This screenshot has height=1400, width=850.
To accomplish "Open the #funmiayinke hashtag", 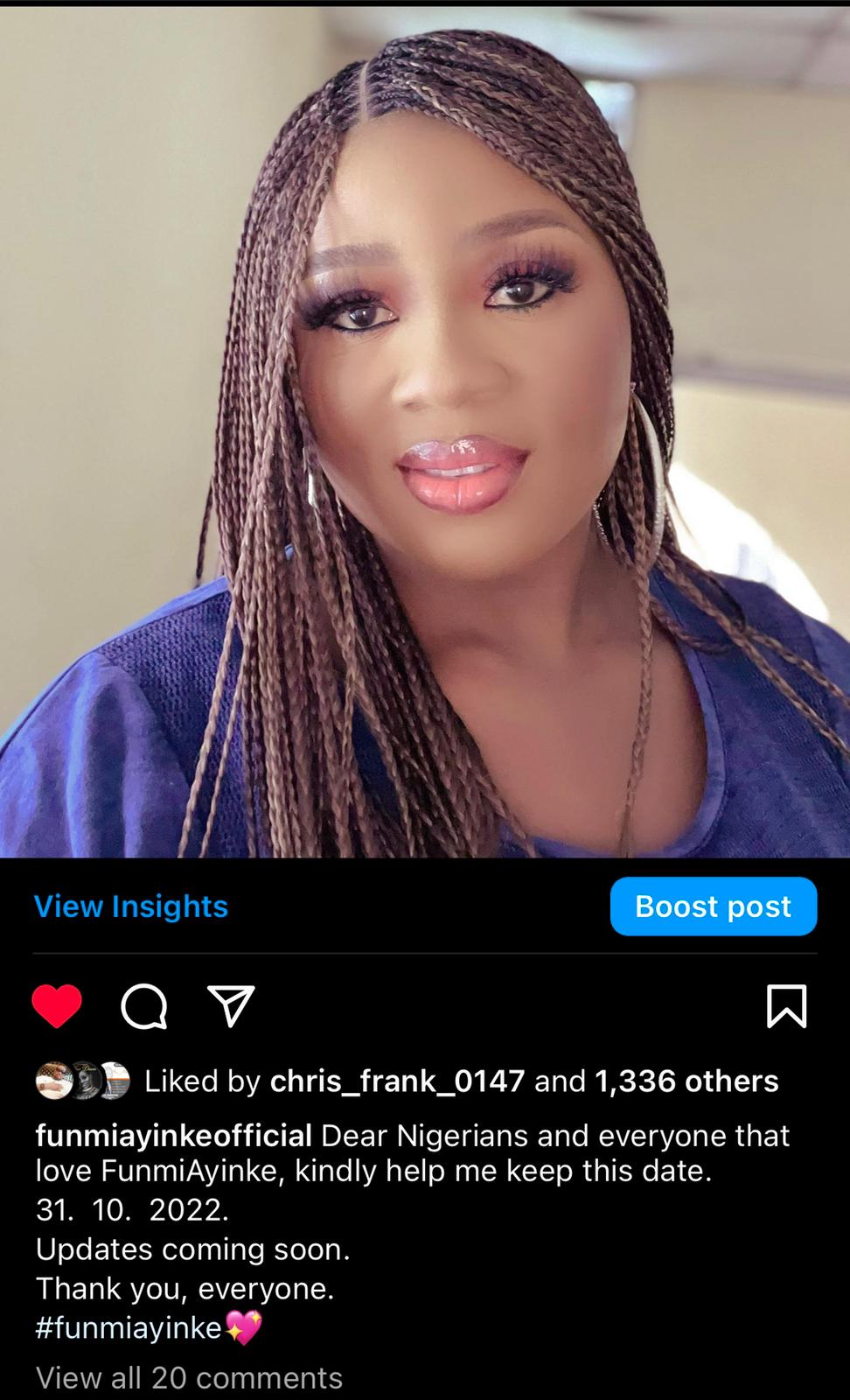I will [x=129, y=1328].
